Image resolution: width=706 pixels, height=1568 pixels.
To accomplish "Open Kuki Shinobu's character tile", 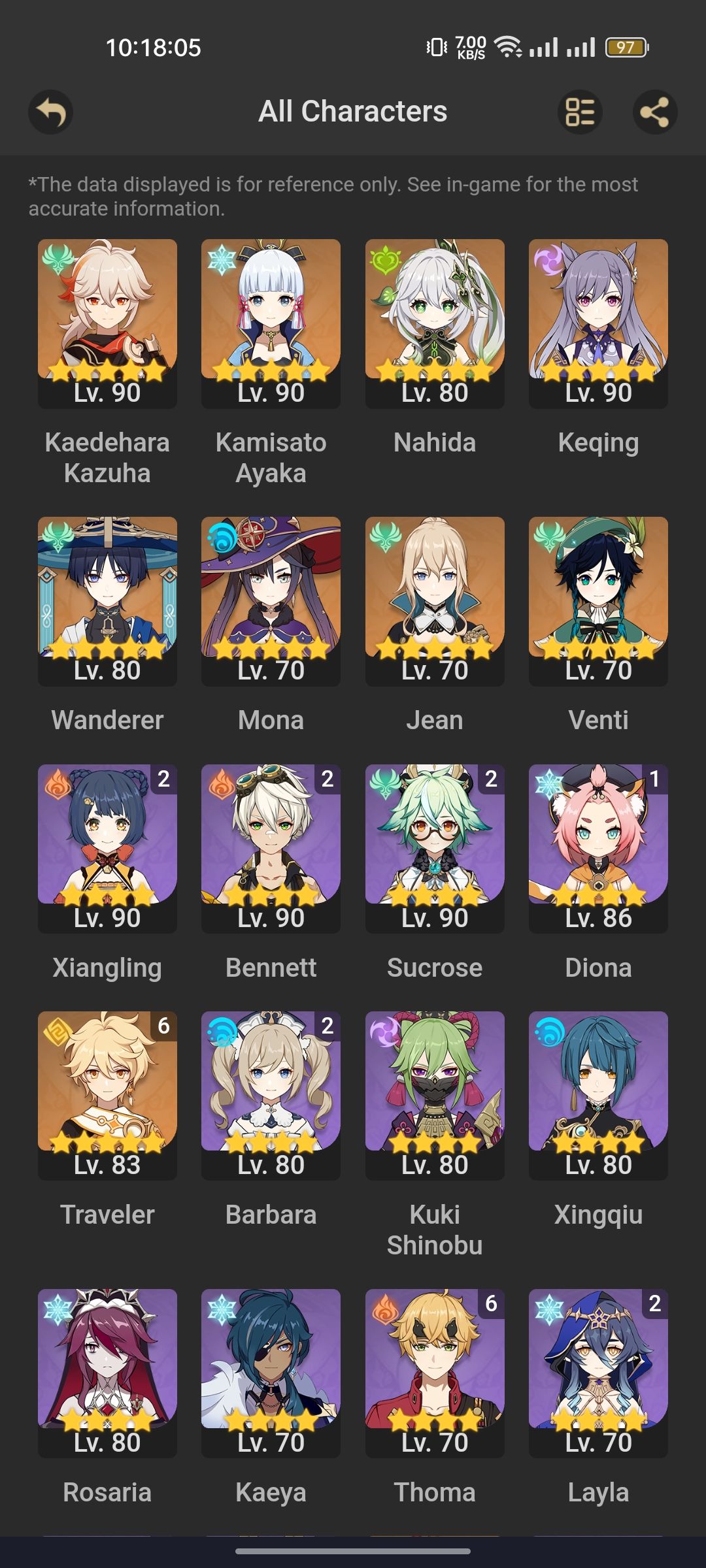I will click(x=435, y=1095).
